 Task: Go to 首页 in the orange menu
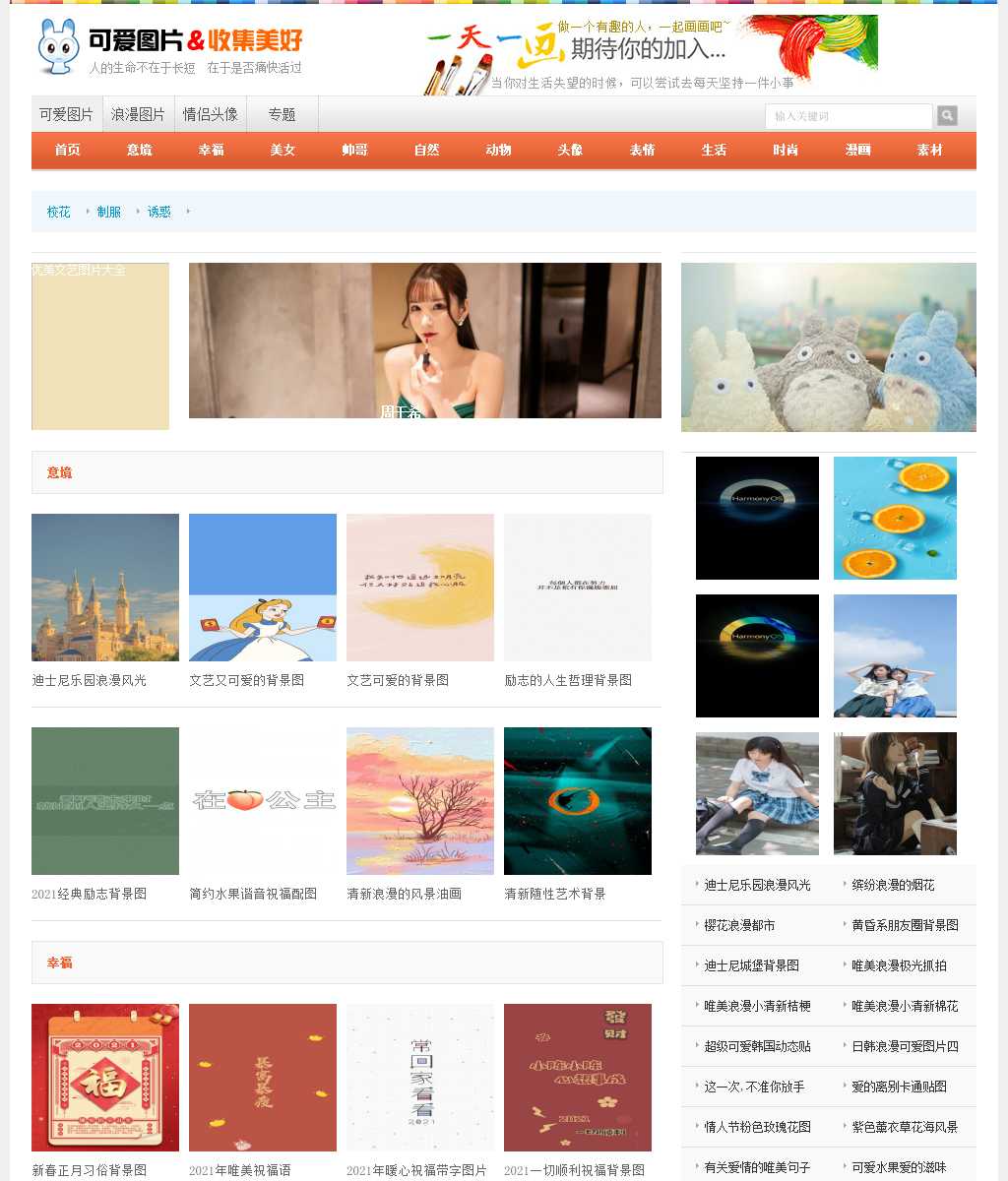pyautogui.click(x=67, y=150)
